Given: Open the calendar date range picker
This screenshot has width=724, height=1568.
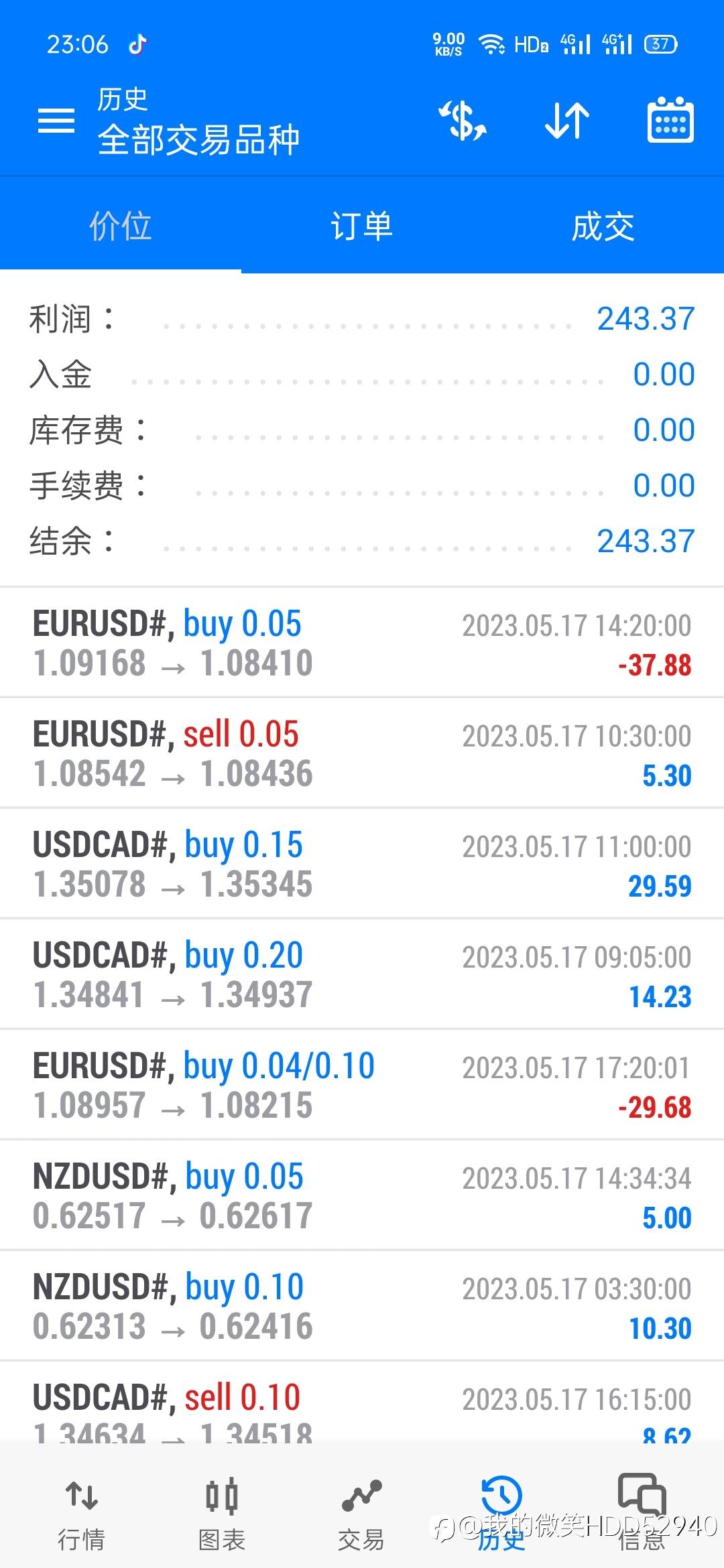Looking at the screenshot, I should coord(670,121).
